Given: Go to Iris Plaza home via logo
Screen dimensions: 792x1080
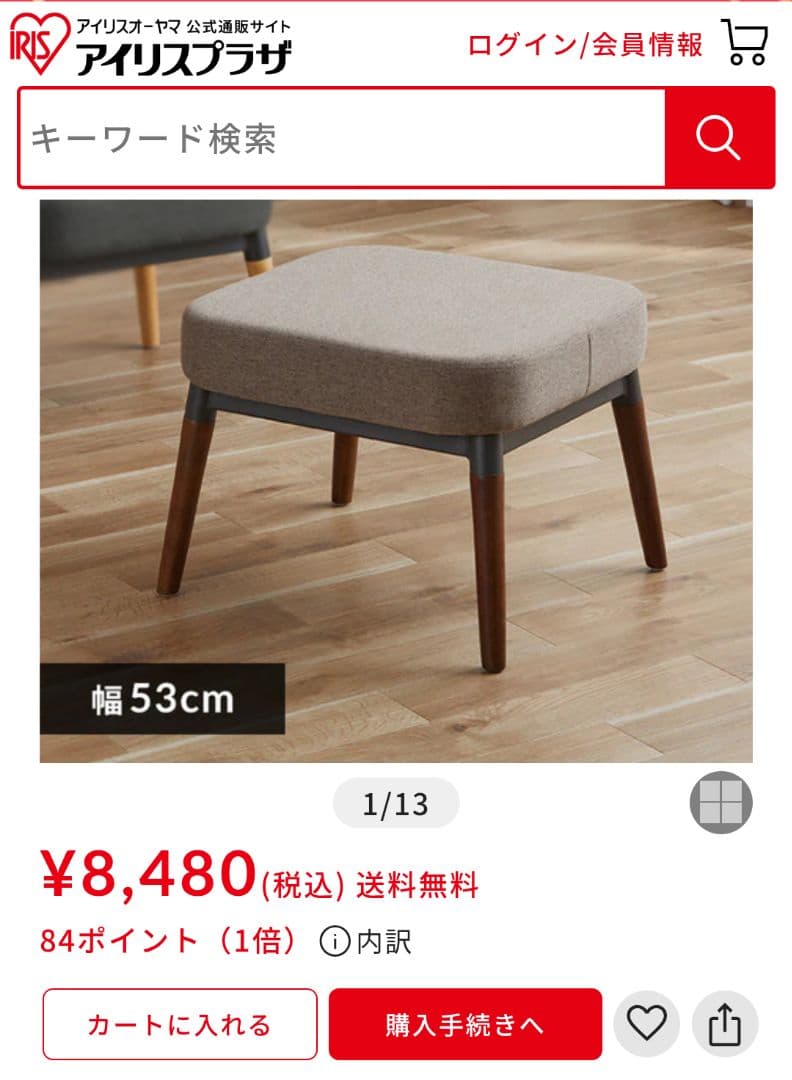Looking at the screenshot, I should click(x=150, y=45).
